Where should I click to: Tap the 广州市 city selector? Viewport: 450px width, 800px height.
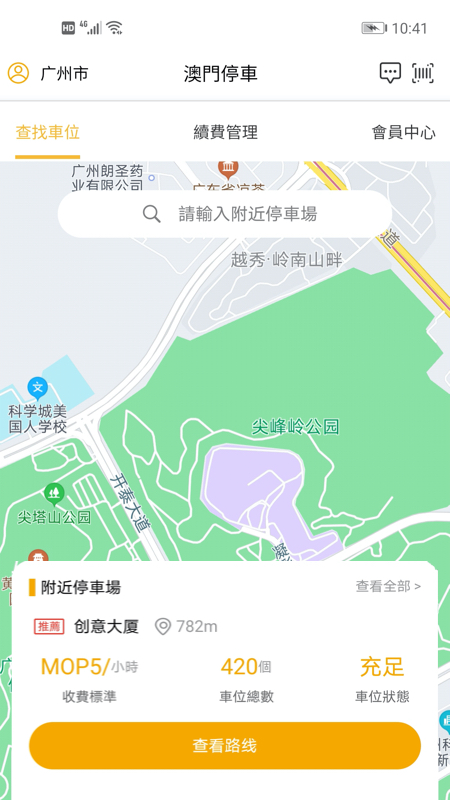tap(64, 73)
